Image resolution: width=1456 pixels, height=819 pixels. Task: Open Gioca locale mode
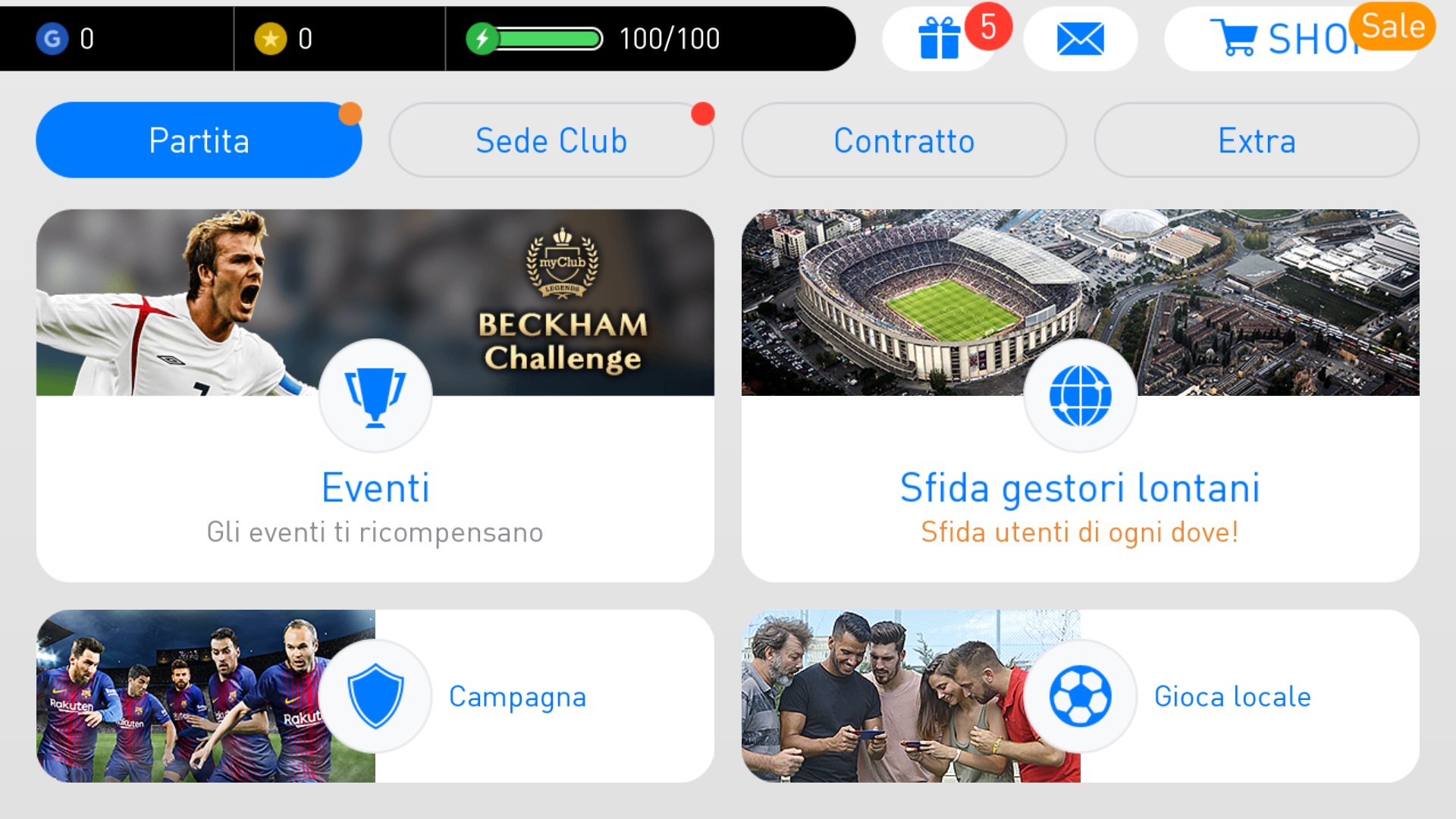(x=1080, y=696)
